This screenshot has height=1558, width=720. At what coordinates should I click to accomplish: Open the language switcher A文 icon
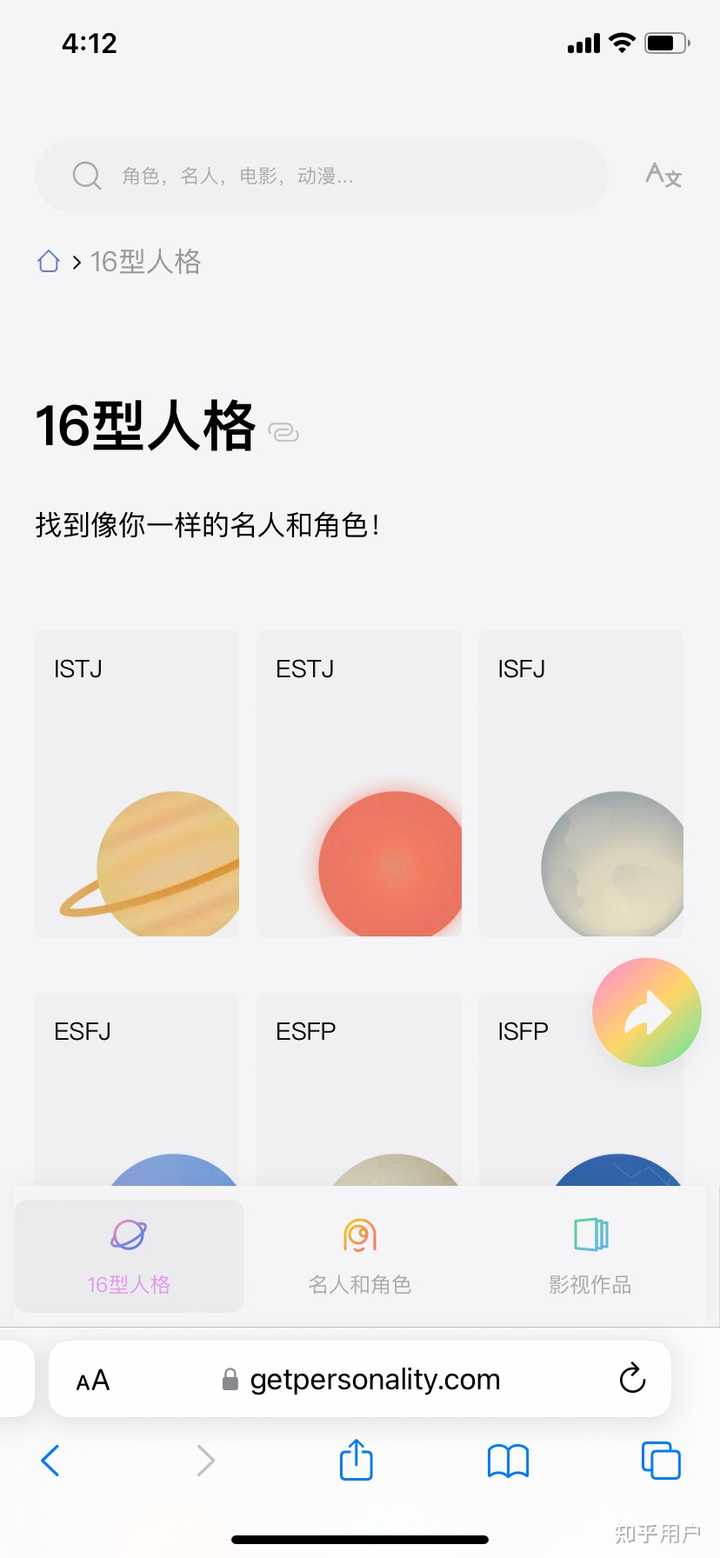(662, 176)
